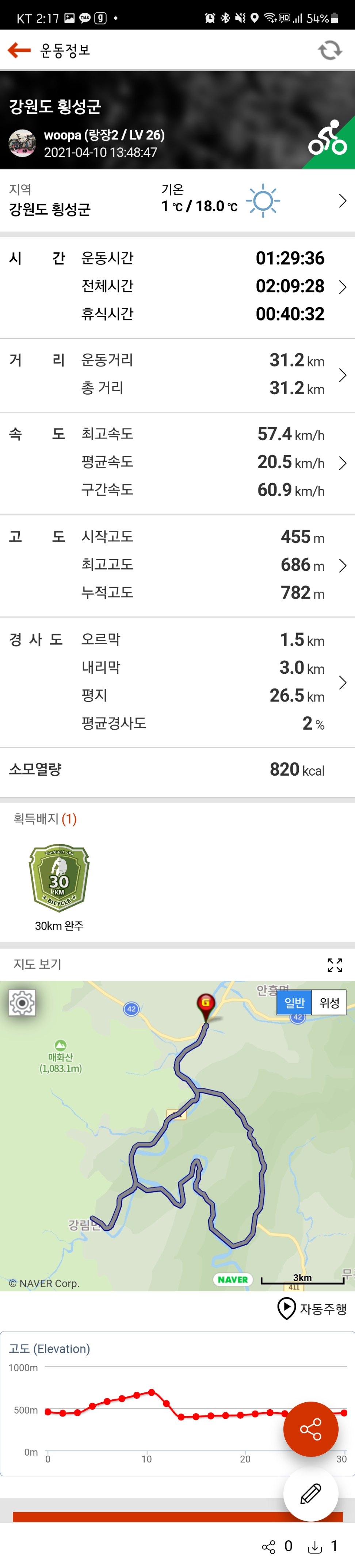Expand the distance (거리) details
The image size is (355, 1568).
tap(342, 374)
